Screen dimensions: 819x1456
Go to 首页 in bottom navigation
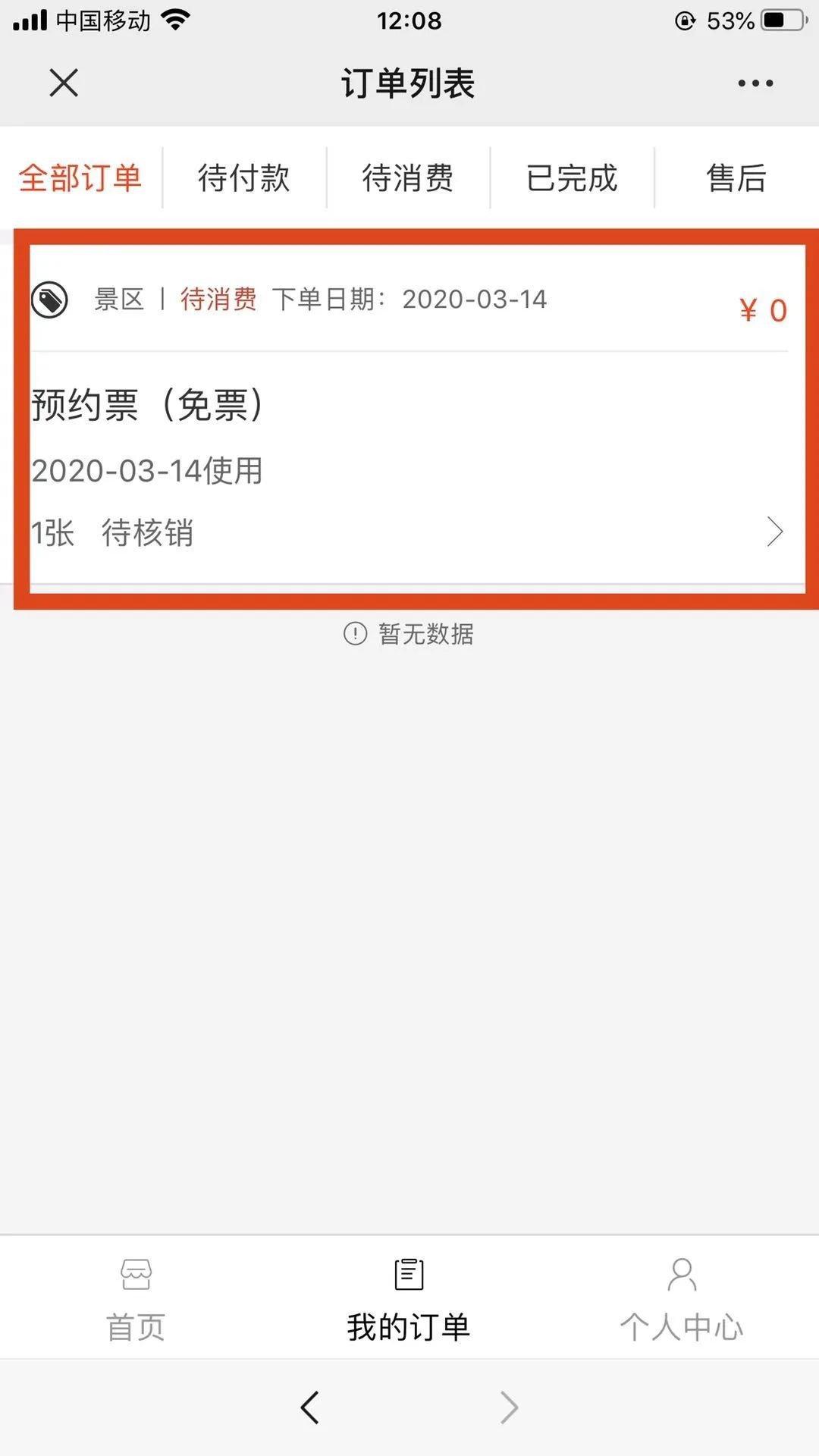pos(136,1300)
